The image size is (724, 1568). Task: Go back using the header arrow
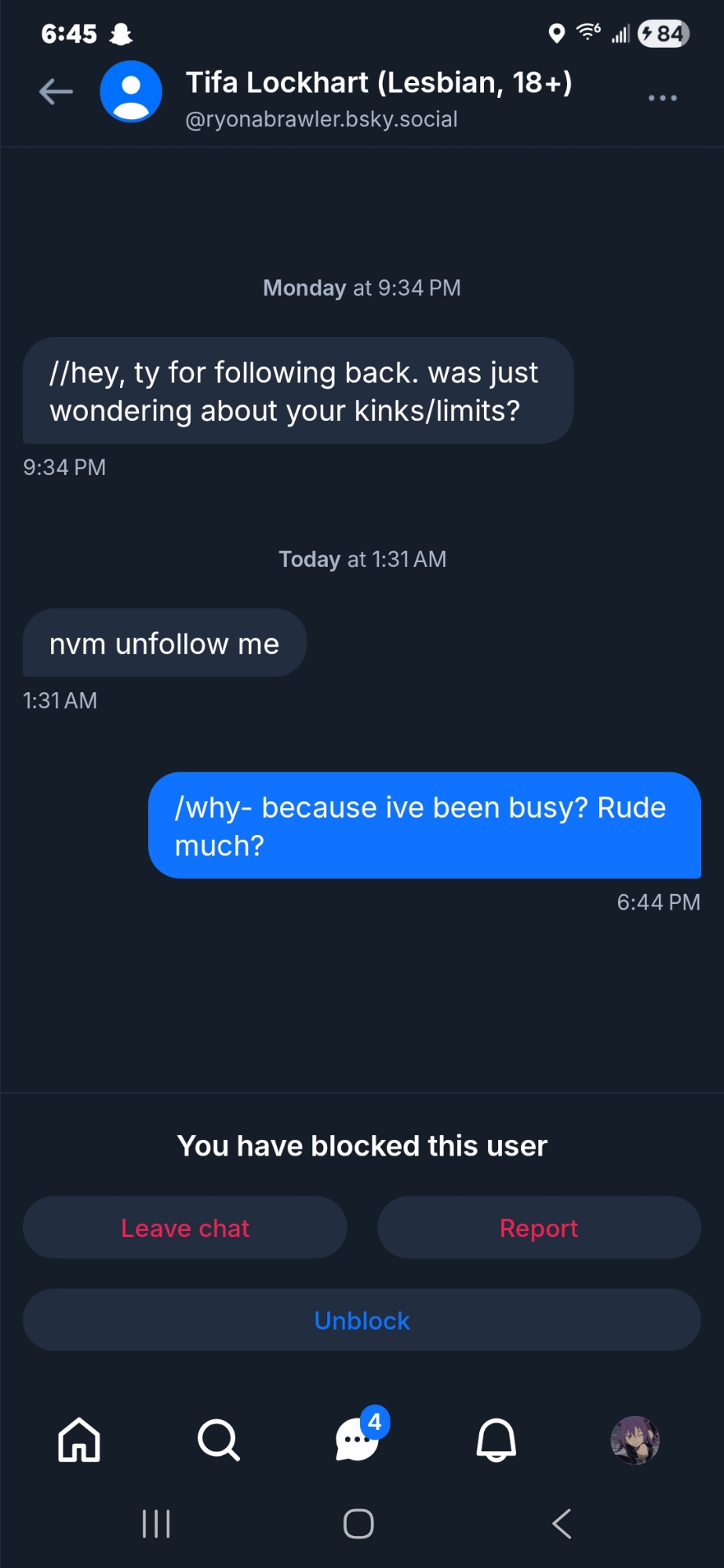[56, 93]
